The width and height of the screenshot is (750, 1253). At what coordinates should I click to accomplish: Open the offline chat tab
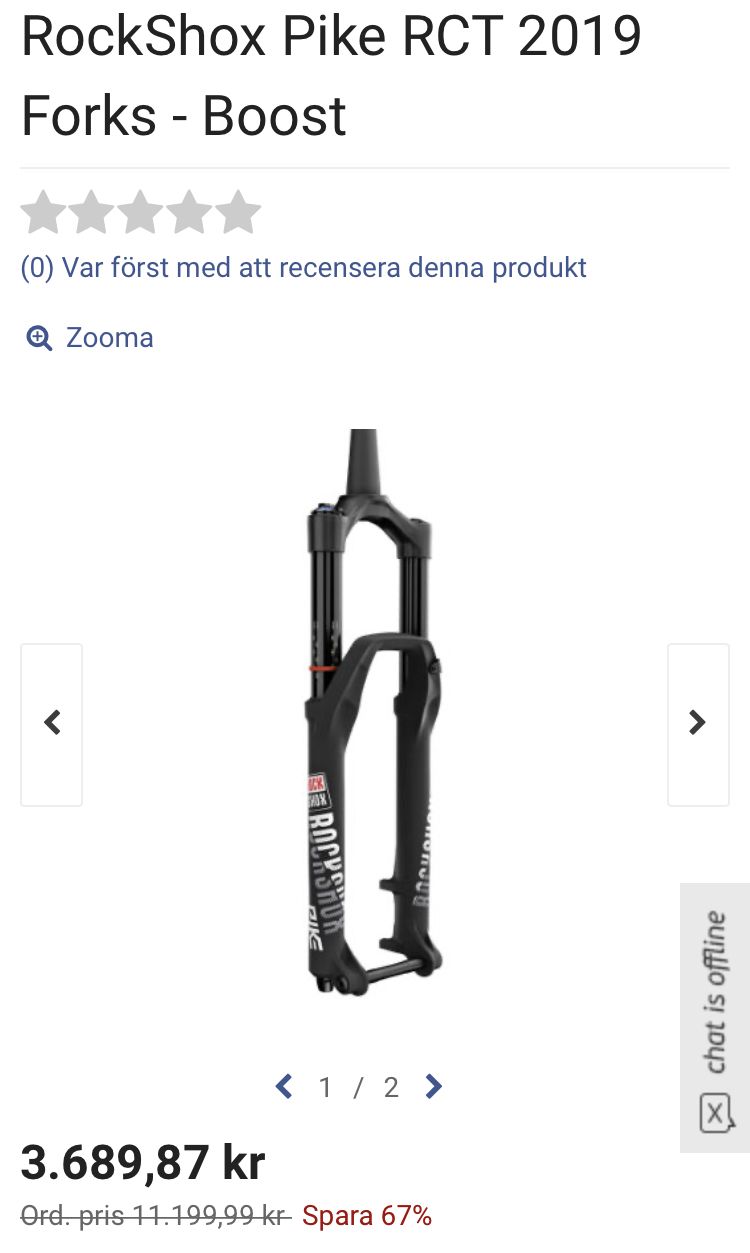[715, 1018]
